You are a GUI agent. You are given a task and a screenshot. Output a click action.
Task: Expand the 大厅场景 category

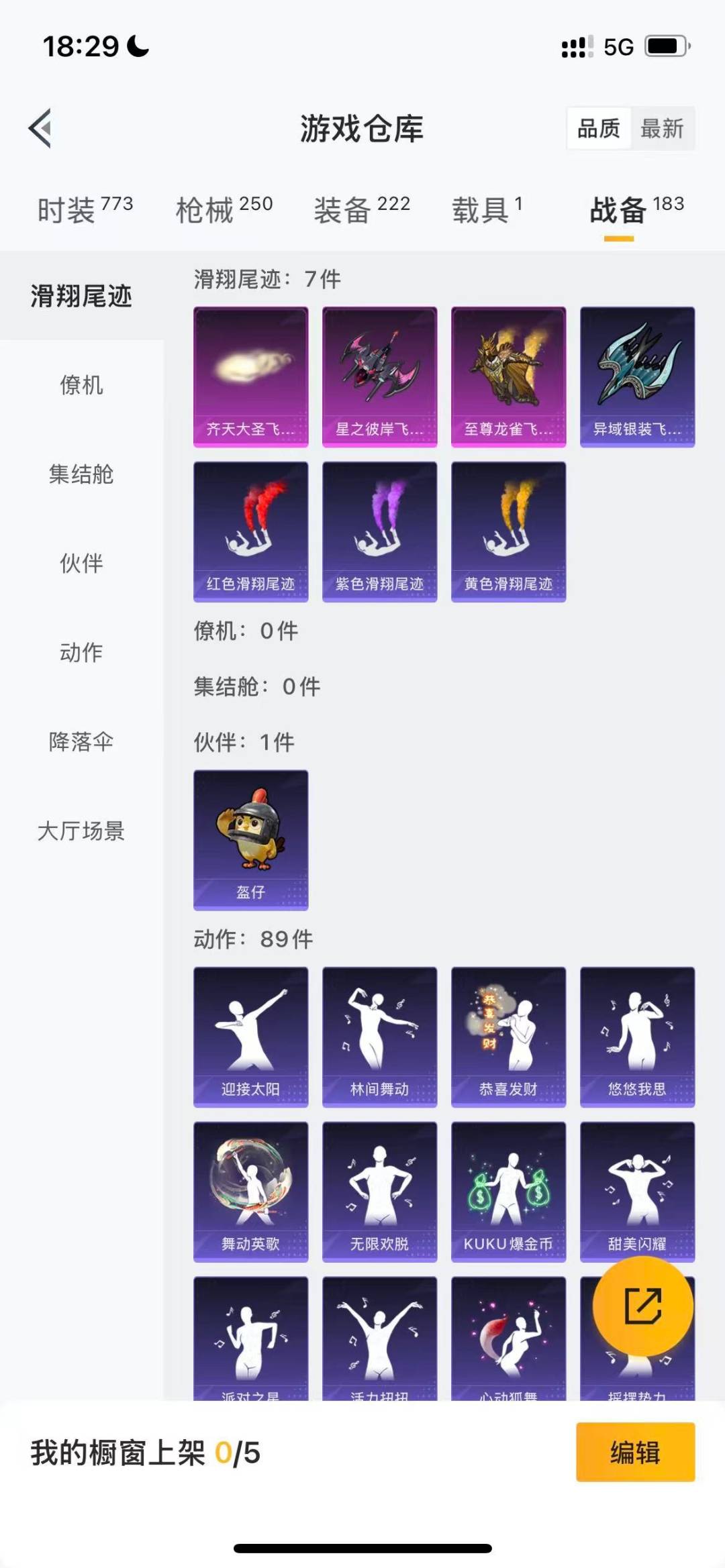click(81, 833)
